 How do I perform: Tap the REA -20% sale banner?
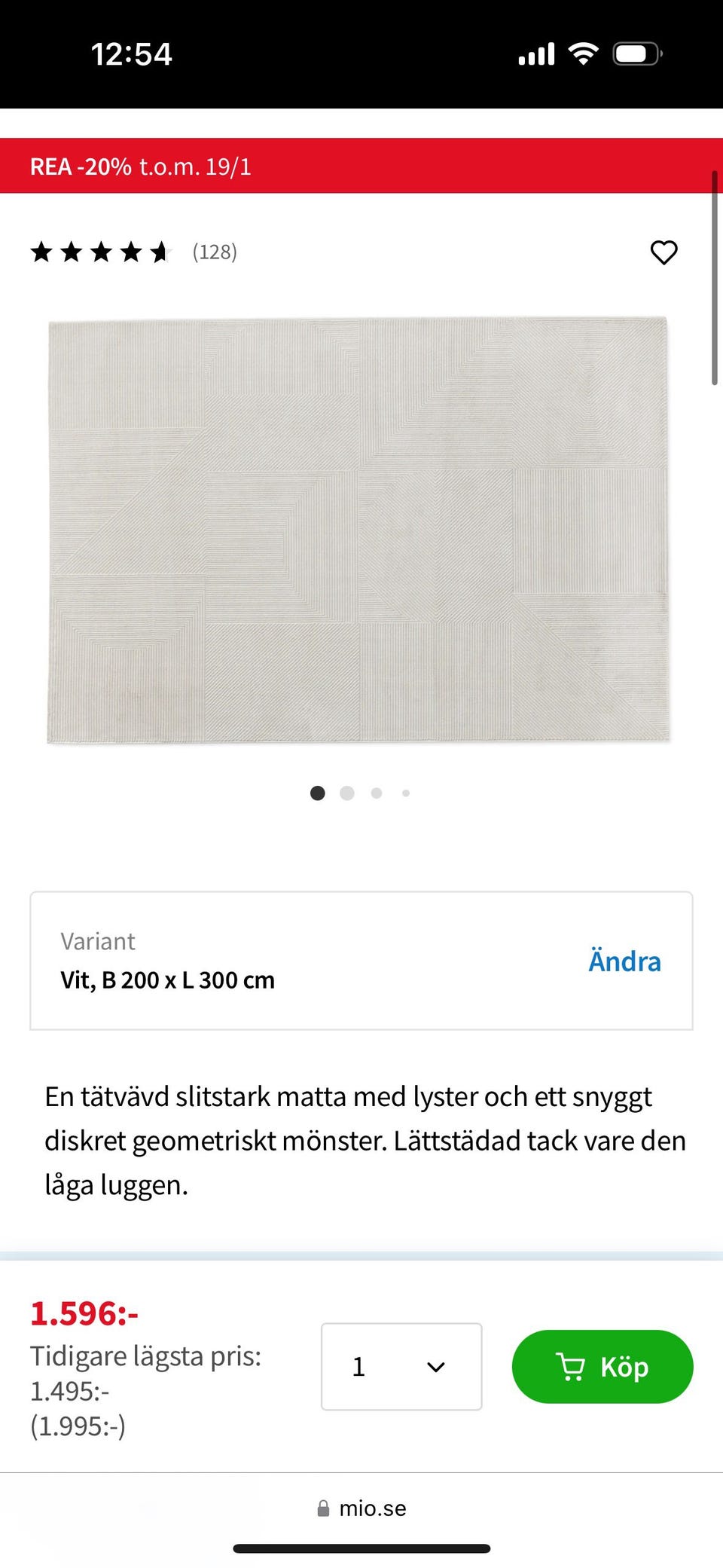[x=141, y=167]
